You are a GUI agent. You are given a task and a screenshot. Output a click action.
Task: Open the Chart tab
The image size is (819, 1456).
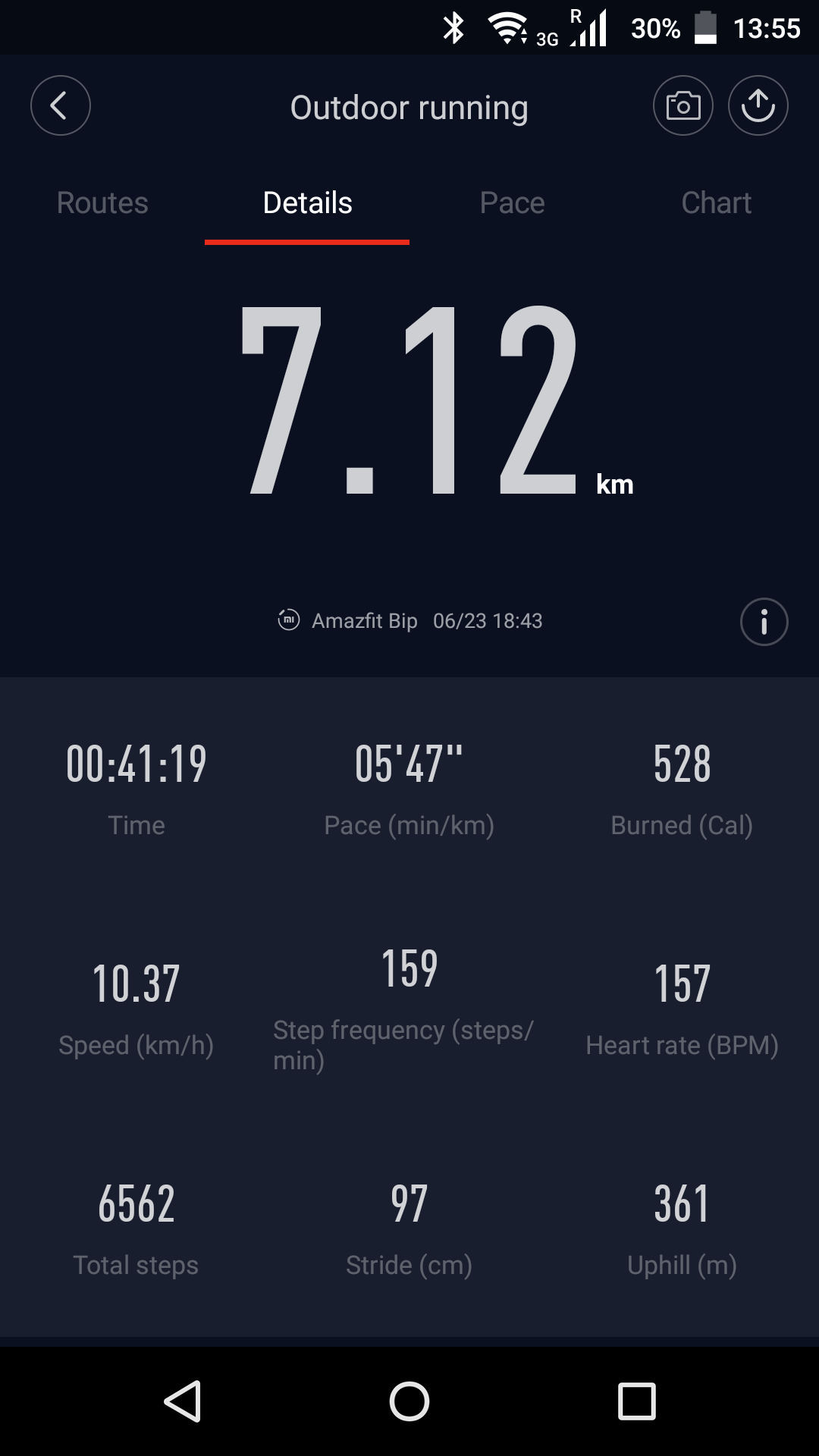pos(717,202)
